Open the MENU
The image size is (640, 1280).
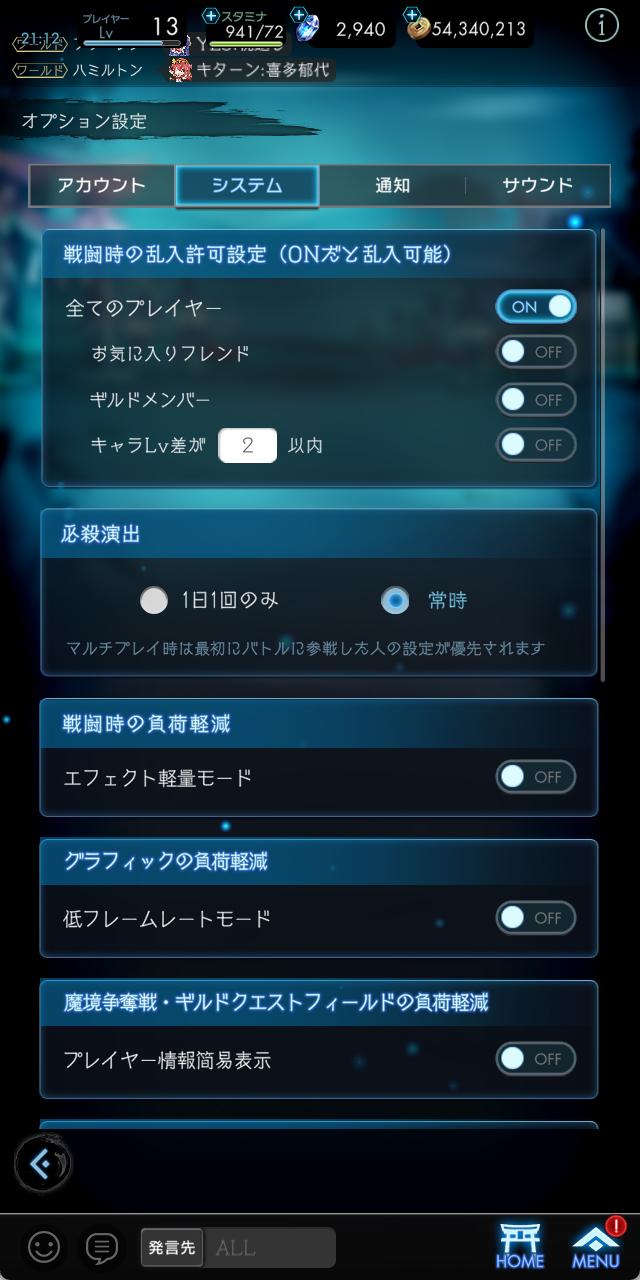[596, 1246]
